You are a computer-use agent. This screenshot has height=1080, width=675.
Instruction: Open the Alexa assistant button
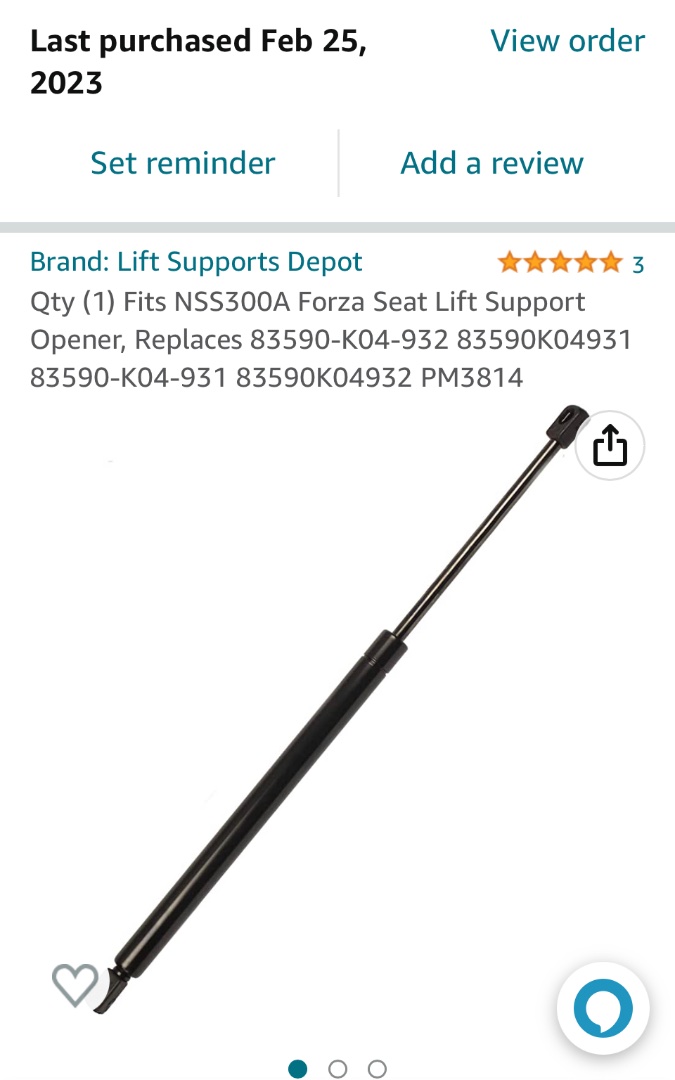[603, 1009]
